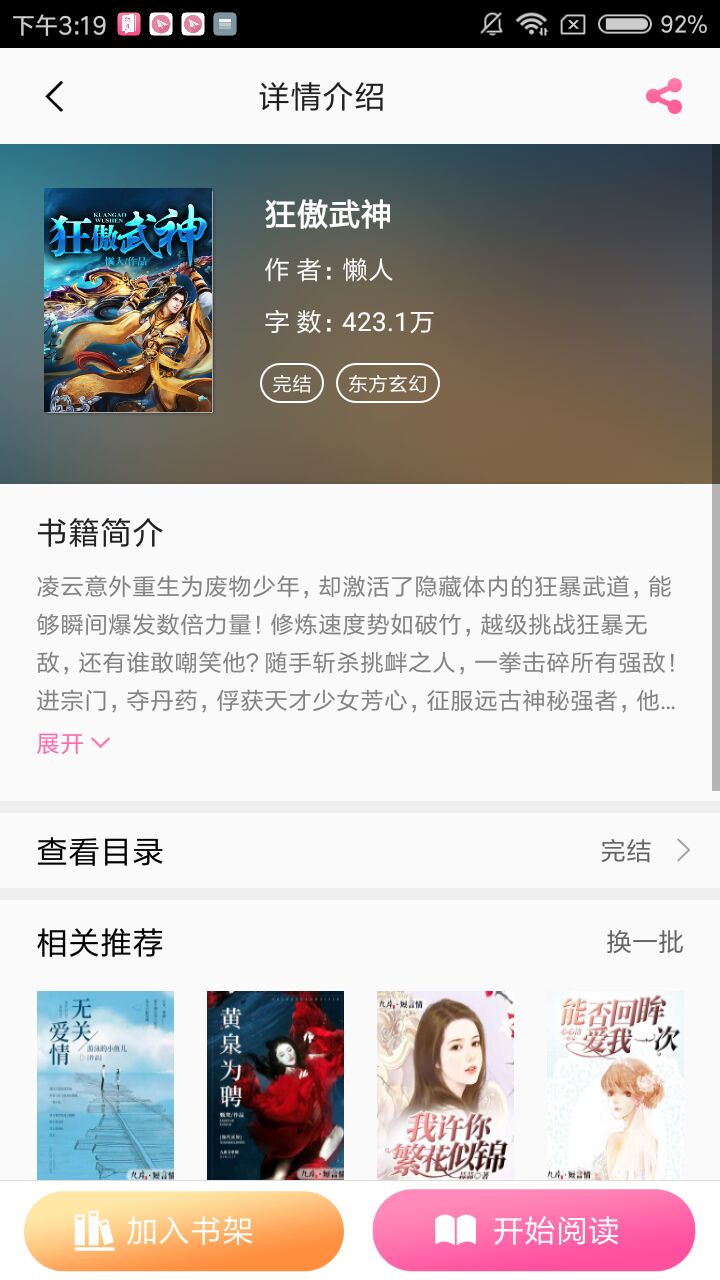This screenshot has height=1280, width=720.
Task: Select the 东方玄幻 genre chip
Action: 388,383
